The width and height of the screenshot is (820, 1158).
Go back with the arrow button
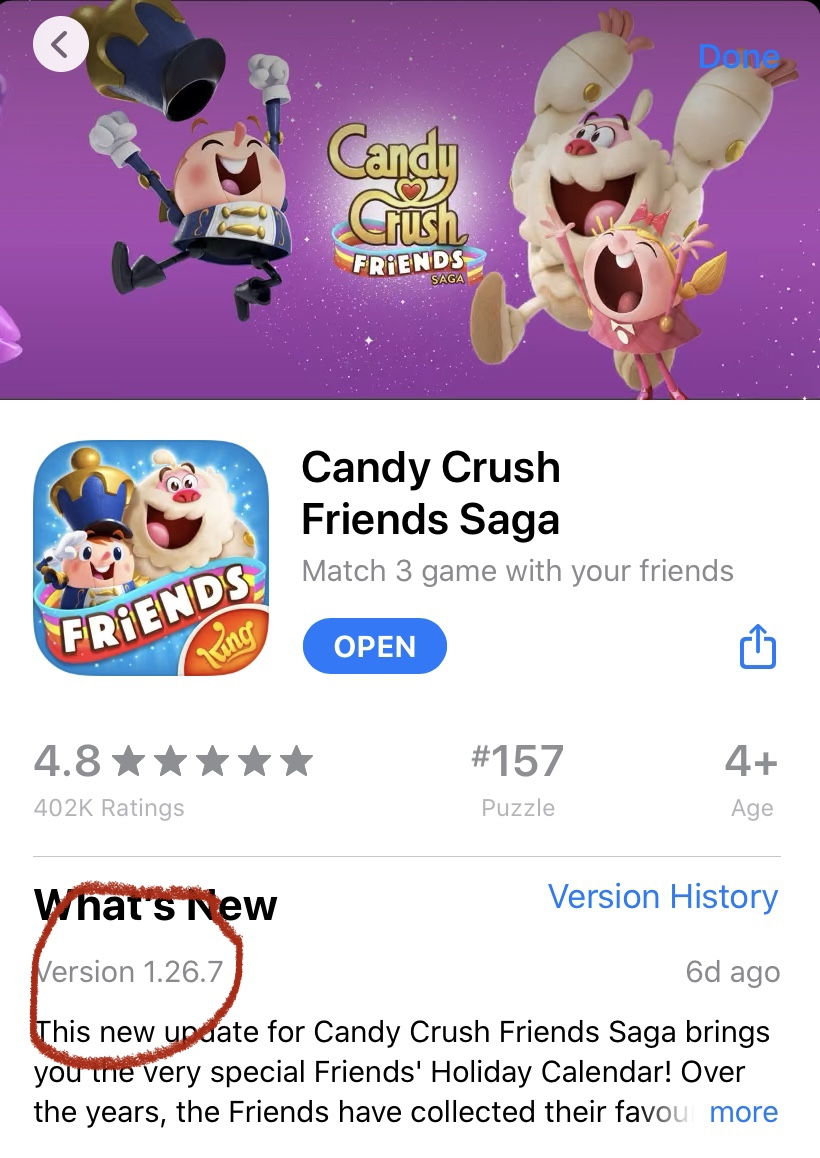[x=61, y=45]
